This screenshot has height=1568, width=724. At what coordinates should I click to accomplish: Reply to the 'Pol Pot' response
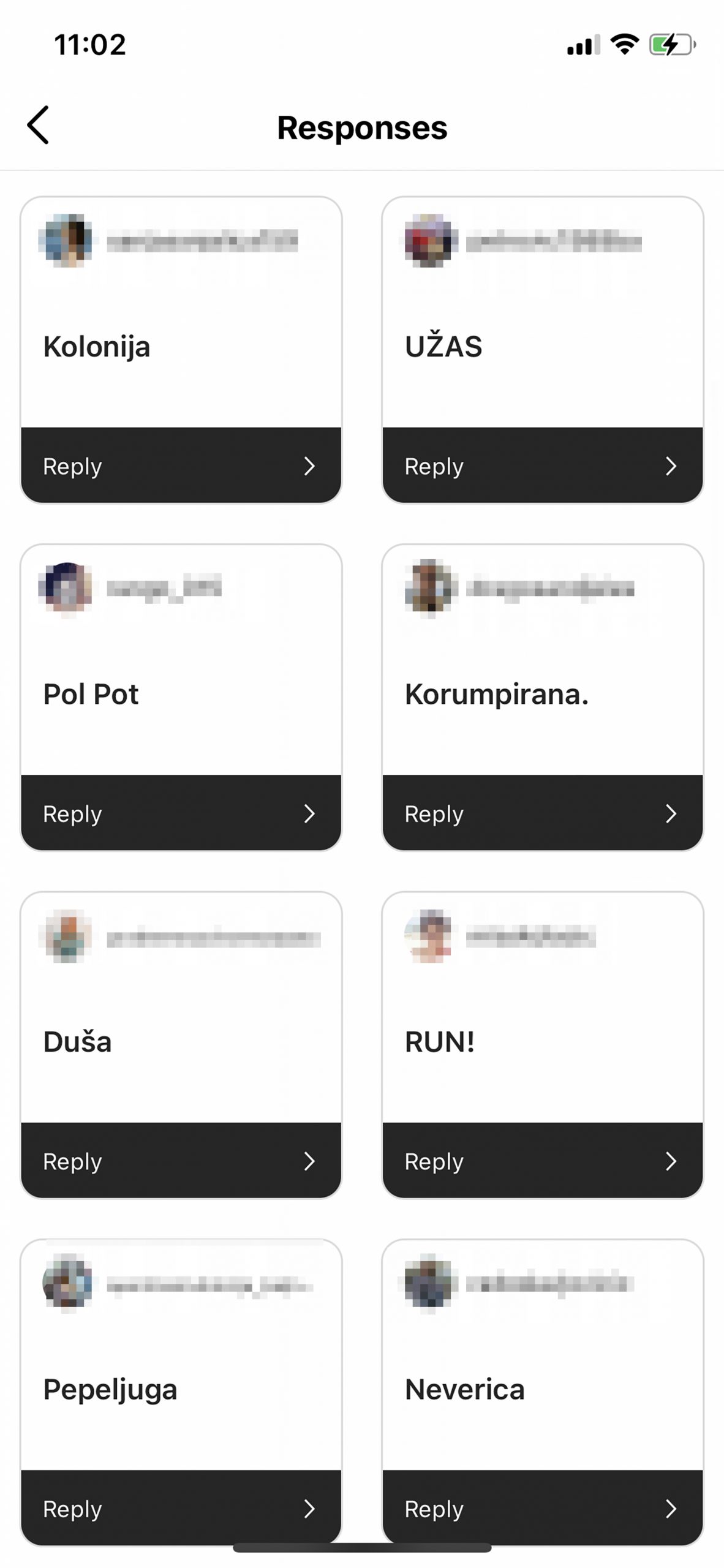[x=181, y=813]
